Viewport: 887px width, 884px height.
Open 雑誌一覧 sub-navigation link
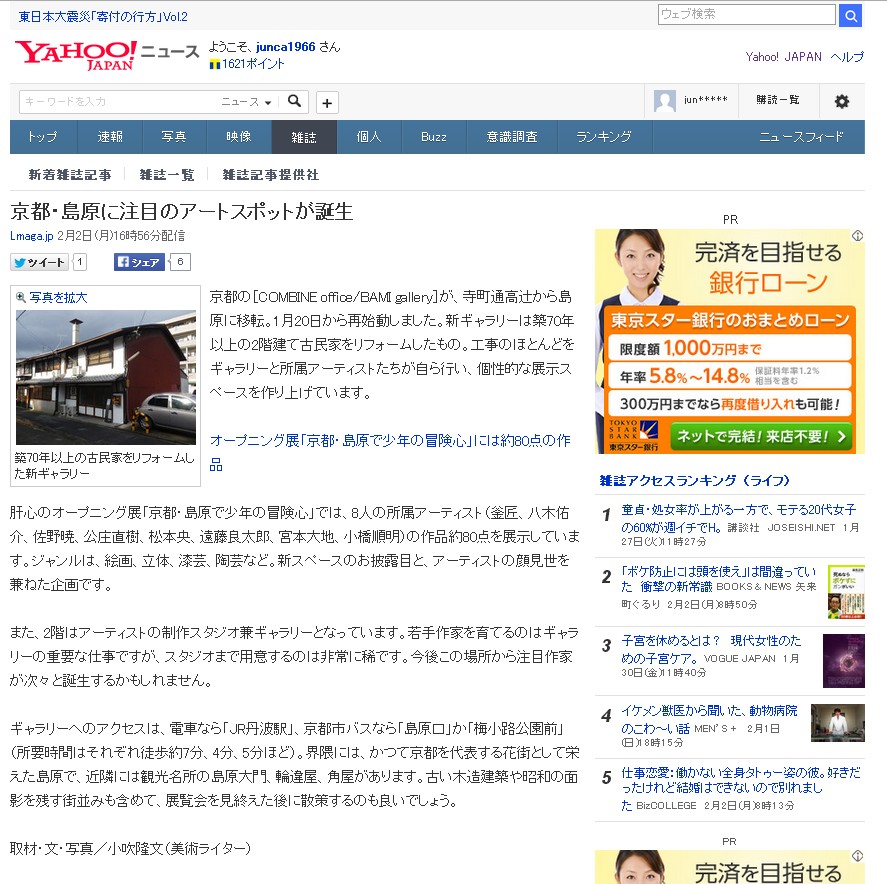click(x=167, y=175)
